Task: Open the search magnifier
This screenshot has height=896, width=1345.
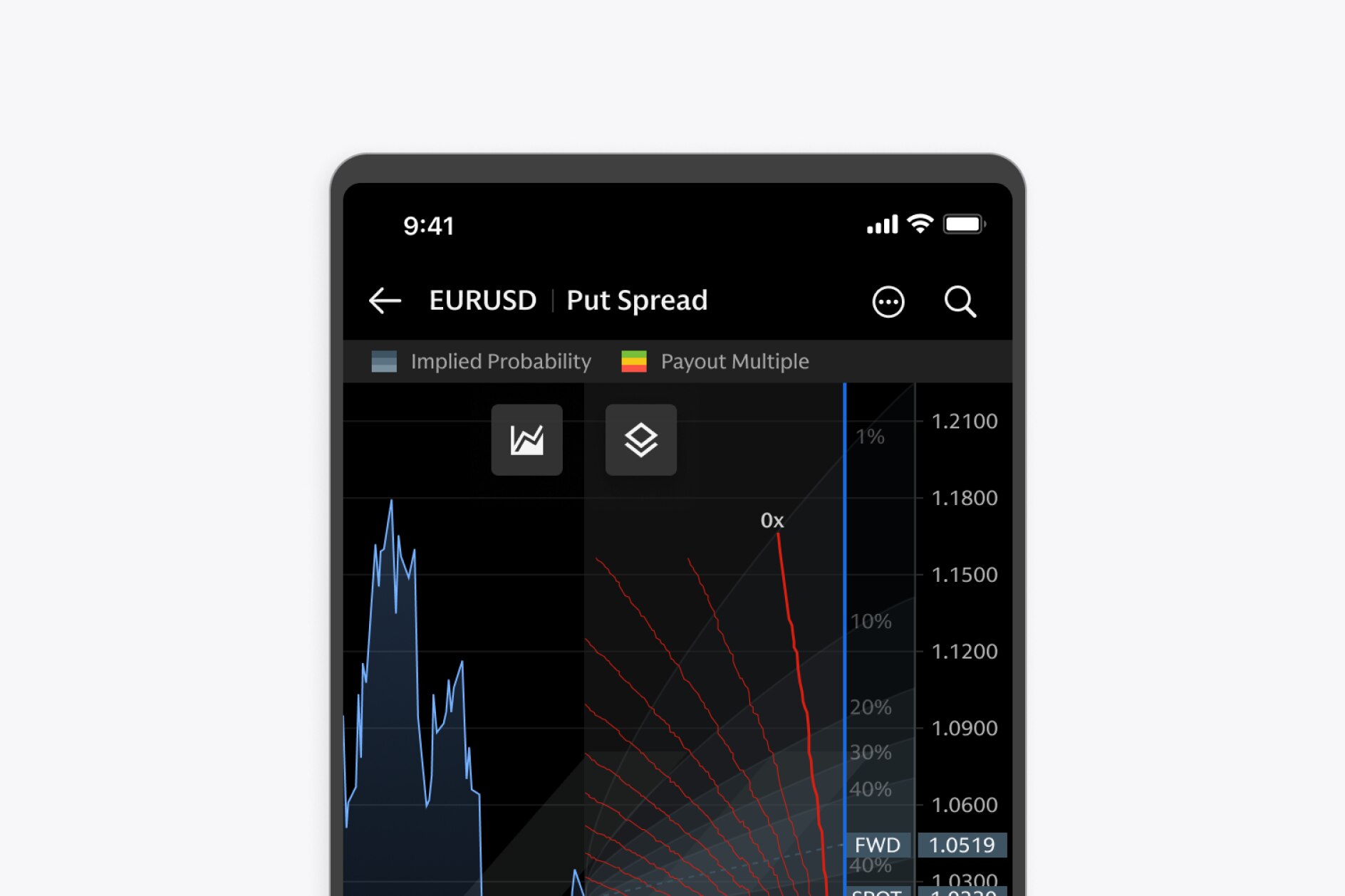Action: 959,301
